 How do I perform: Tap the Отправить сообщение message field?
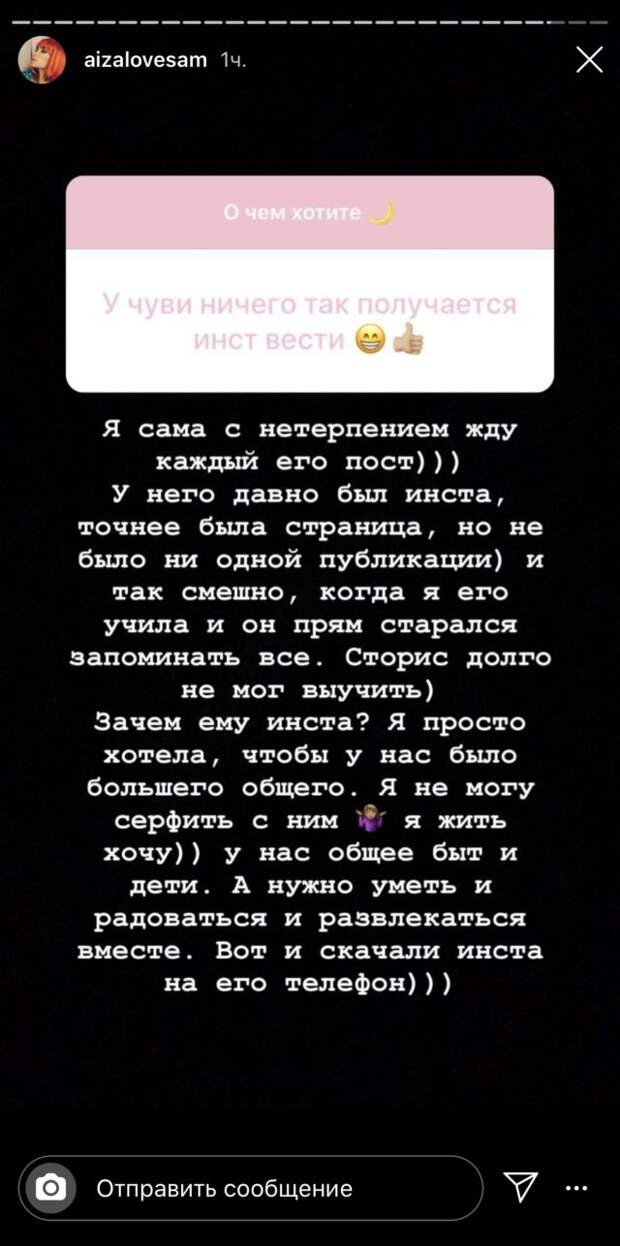tap(270, 1188)
